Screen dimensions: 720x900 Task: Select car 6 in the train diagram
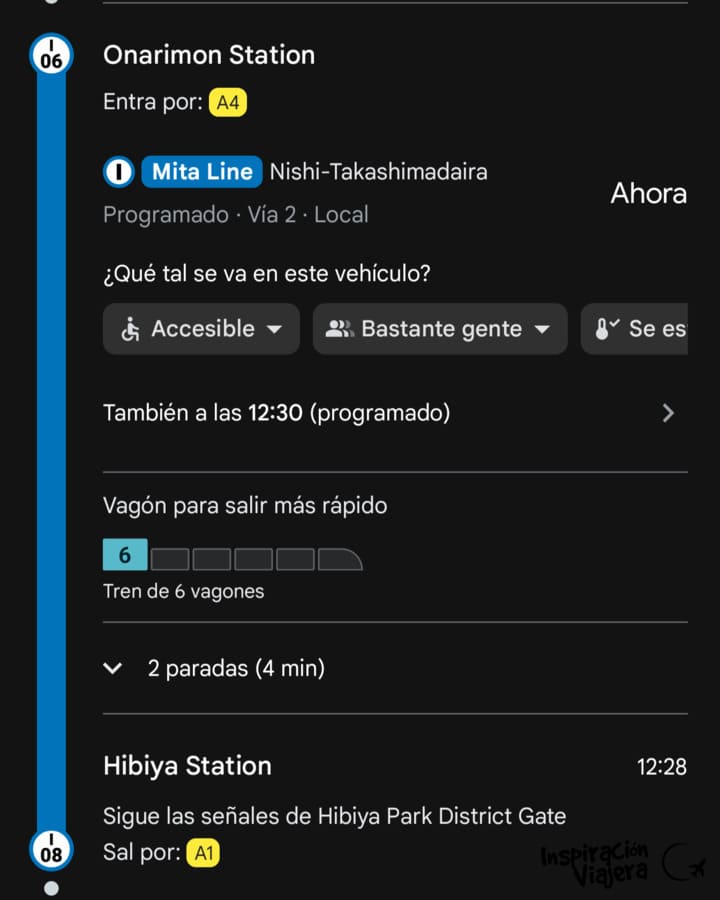(x=124, y=553)
